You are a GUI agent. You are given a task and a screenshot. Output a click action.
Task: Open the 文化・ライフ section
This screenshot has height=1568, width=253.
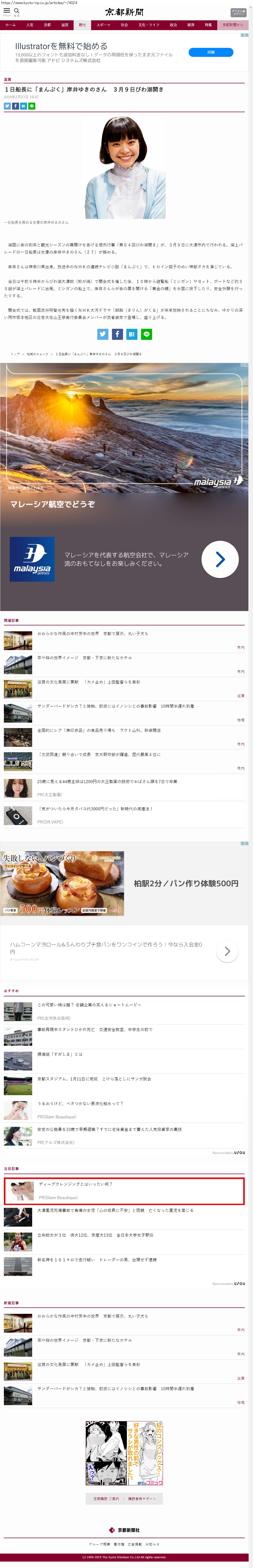[148, 25]
